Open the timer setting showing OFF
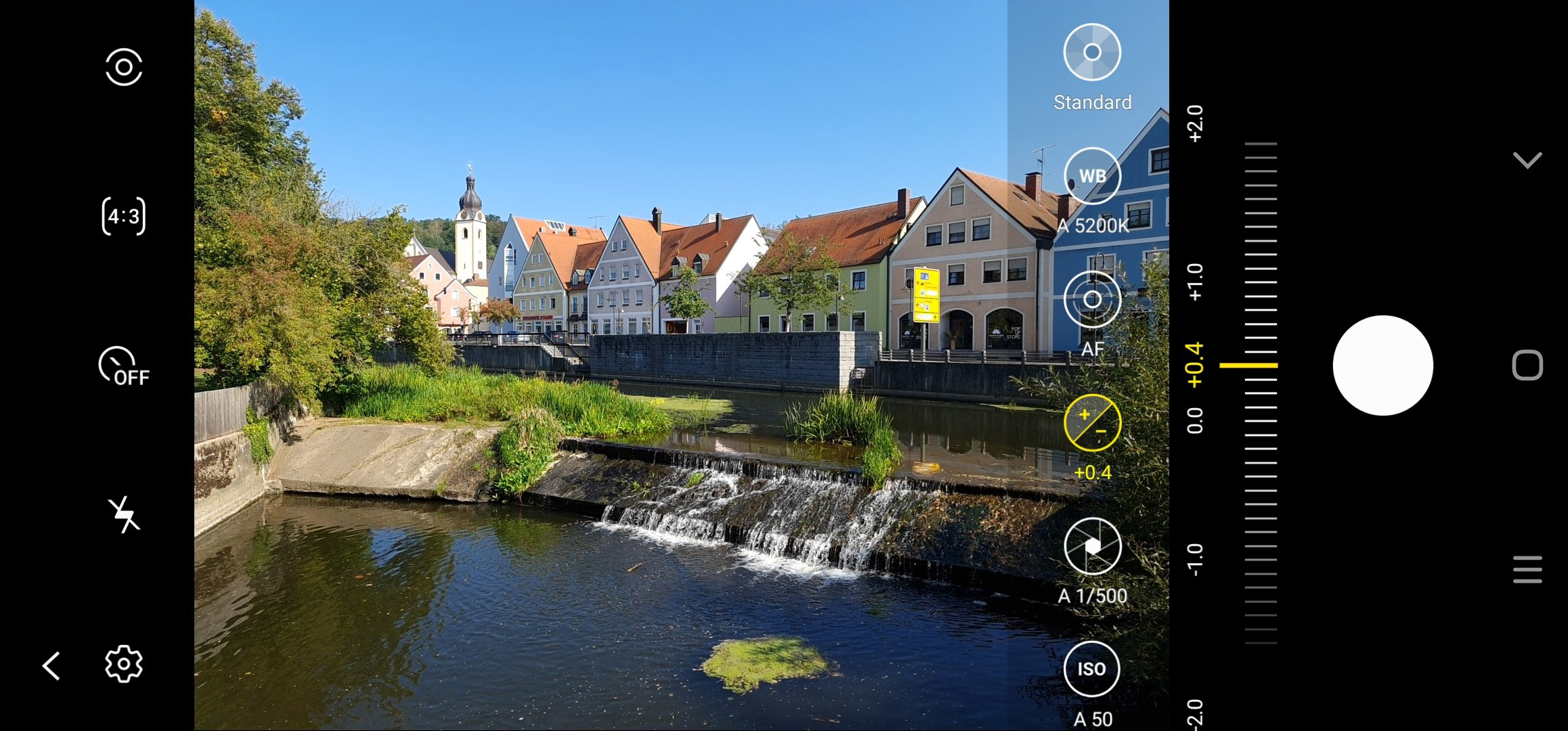1568x731 pixels. click(124, 366)
